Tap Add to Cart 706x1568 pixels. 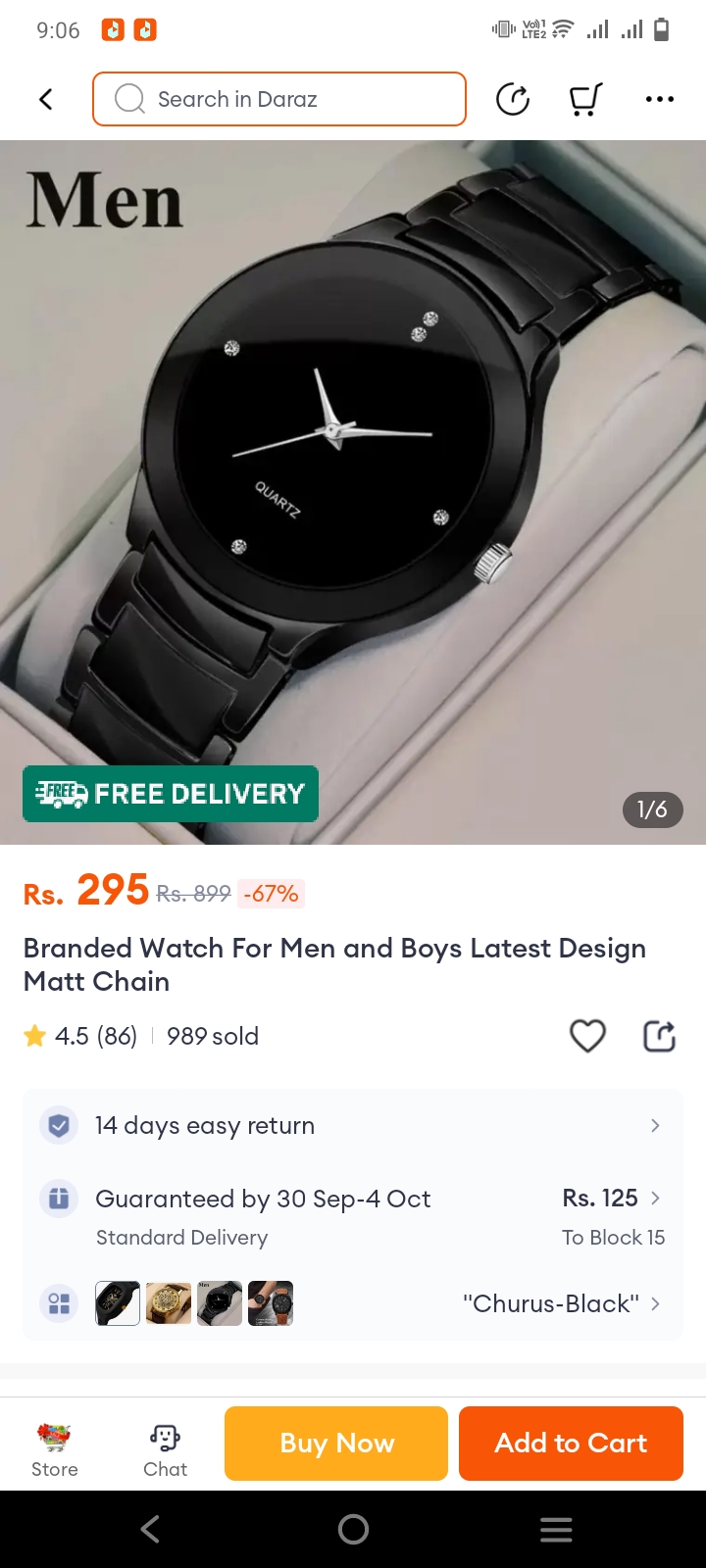[x=571, y=1443]
